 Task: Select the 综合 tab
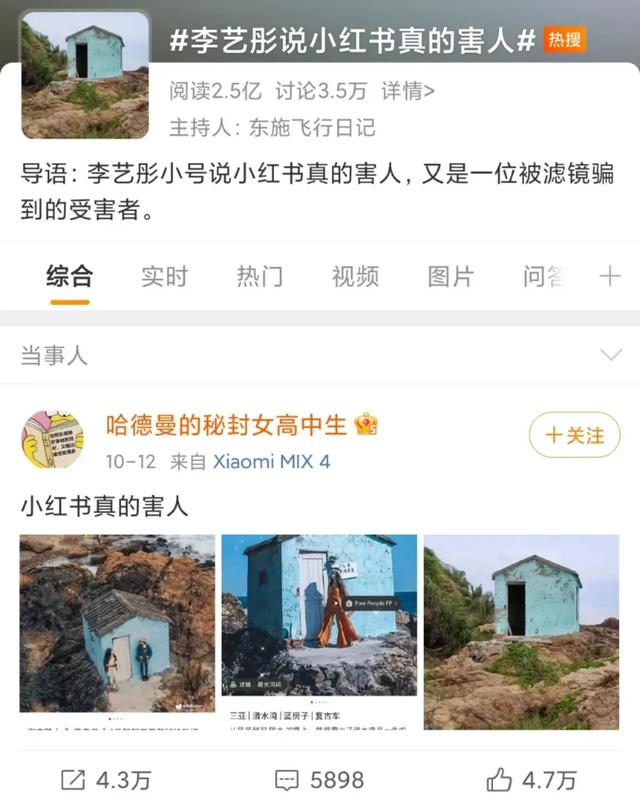(x=70, y=277)
